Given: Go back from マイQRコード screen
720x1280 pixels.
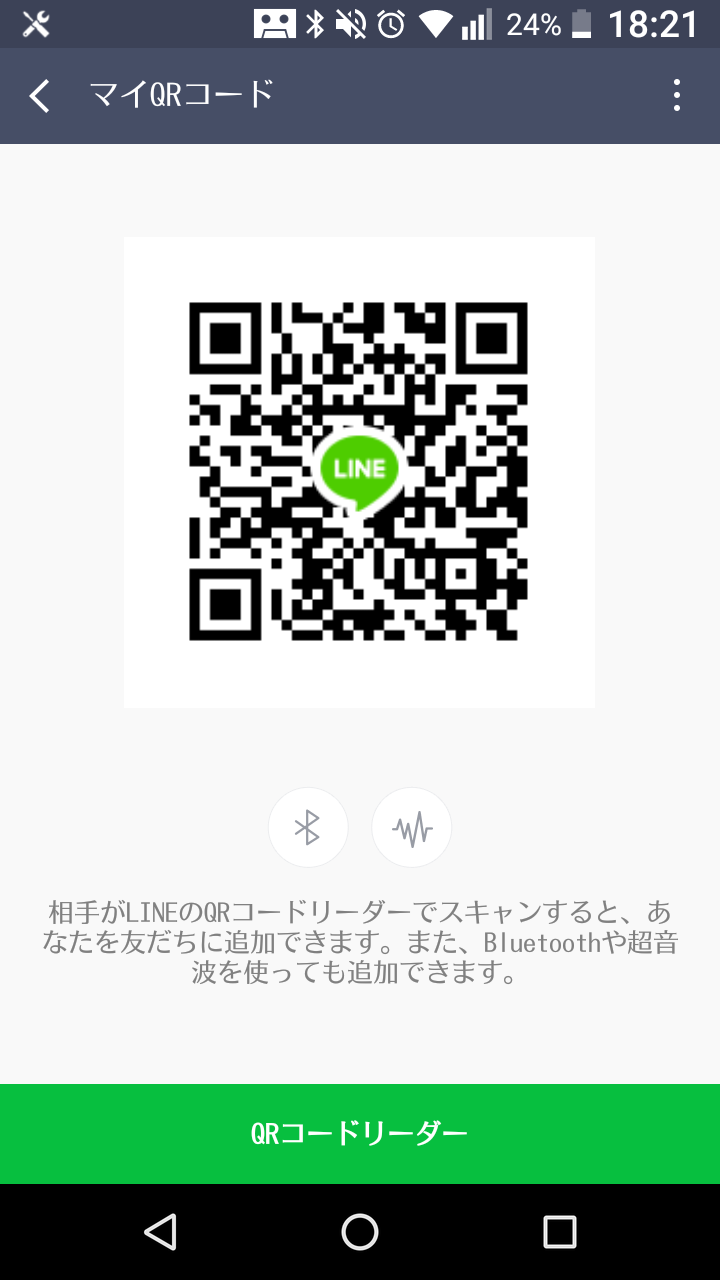Looking at the screenshot, I should coord(39,96).
